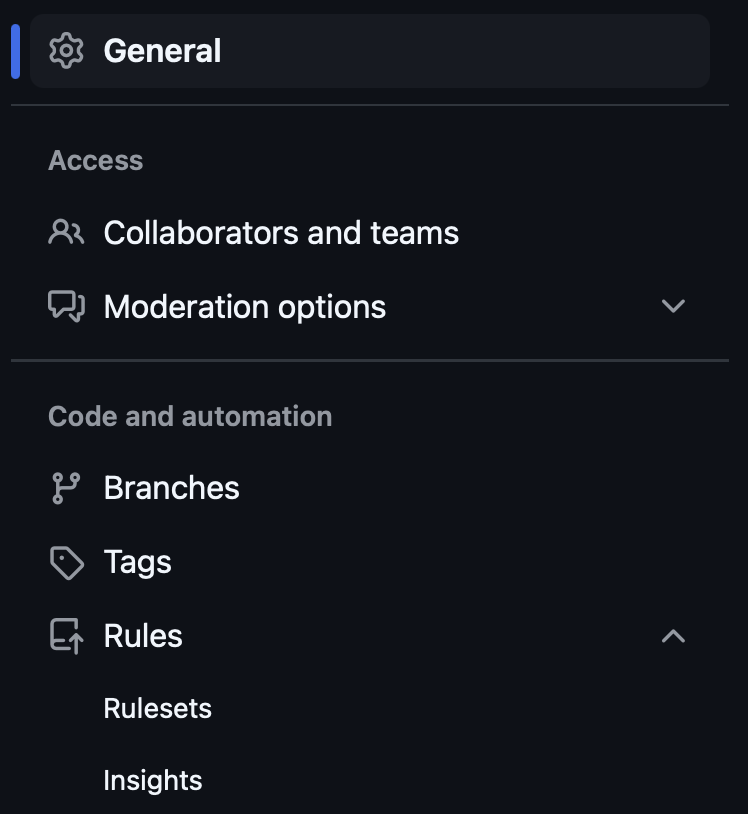Open the Insights page under Rules
748x814 pixels.
tap(152, 780)
